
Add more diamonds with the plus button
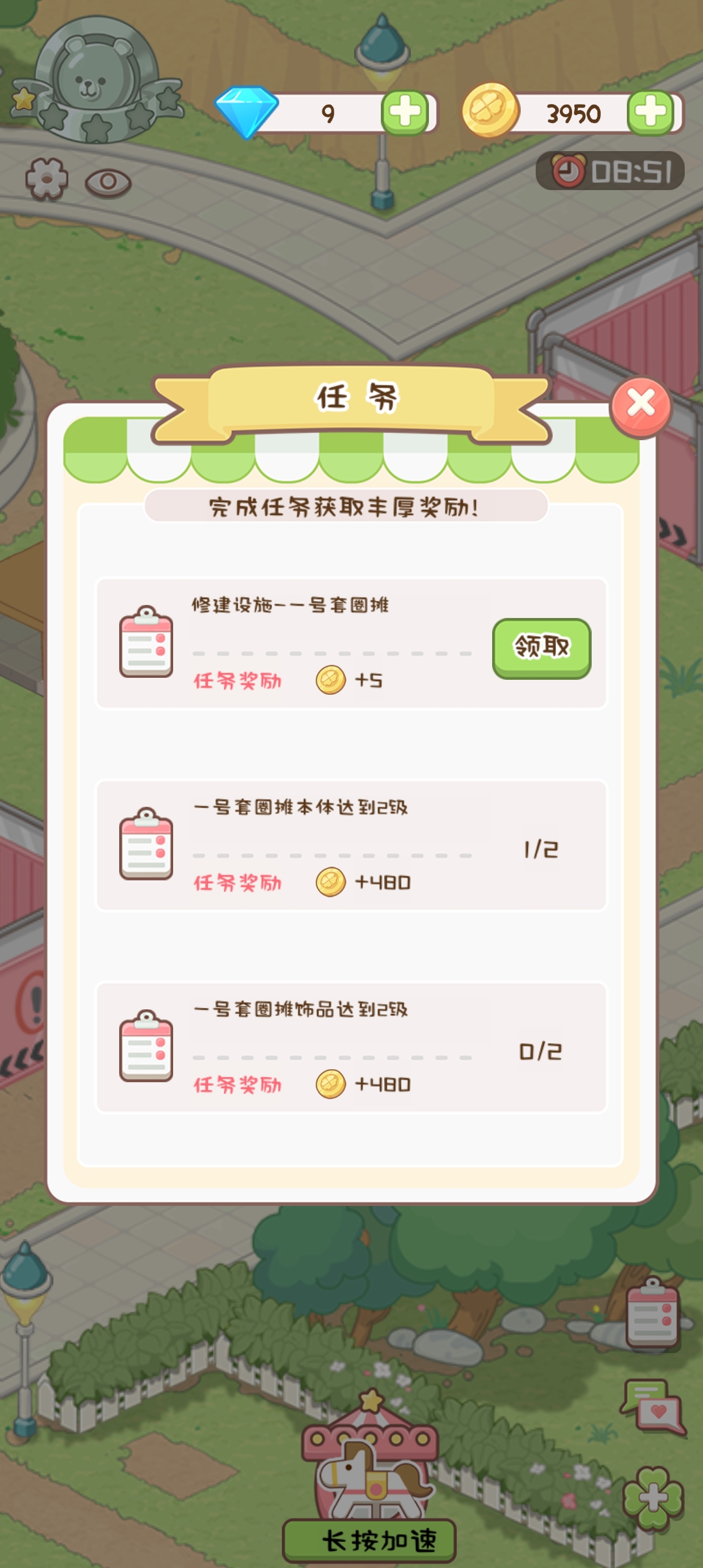click(405, 113)
